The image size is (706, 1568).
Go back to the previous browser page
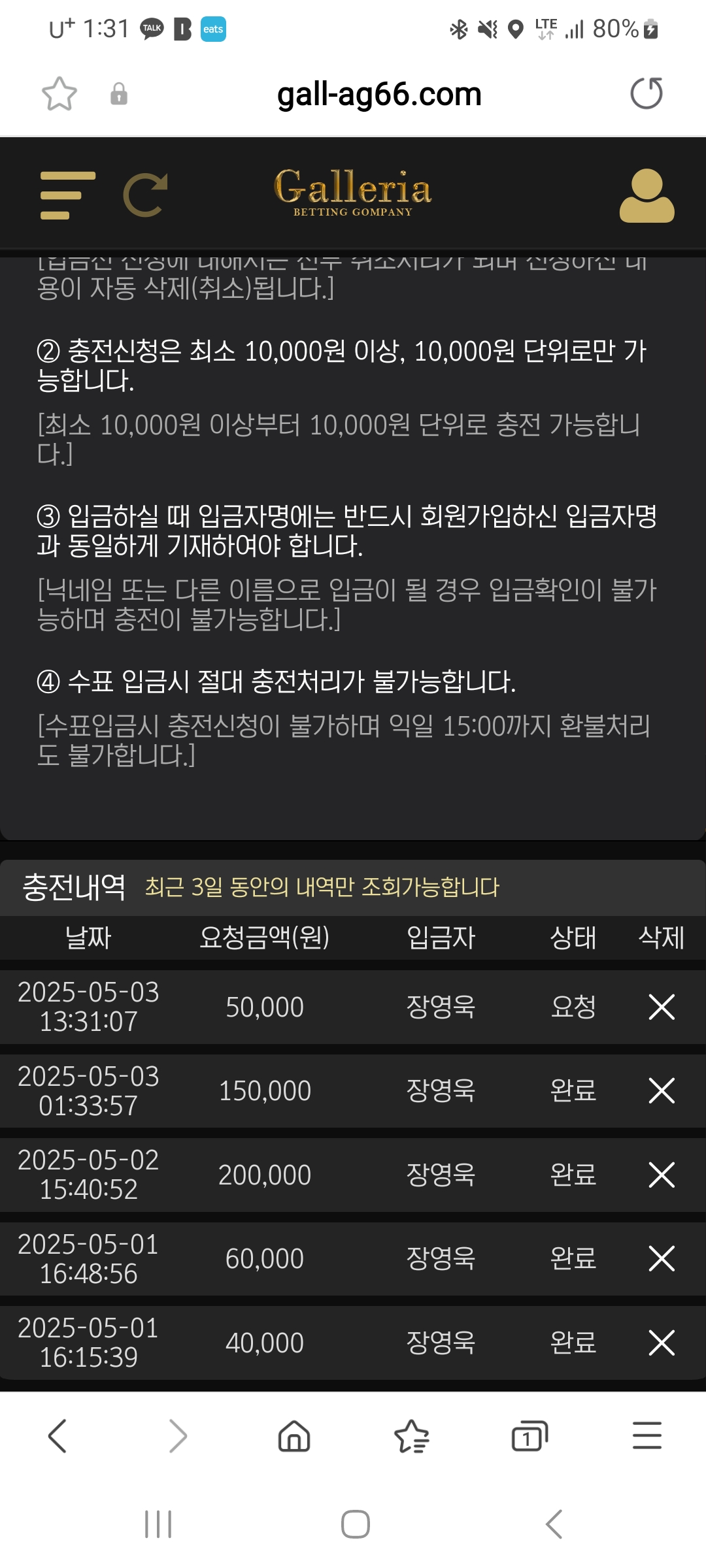(x=58, y=1436)
